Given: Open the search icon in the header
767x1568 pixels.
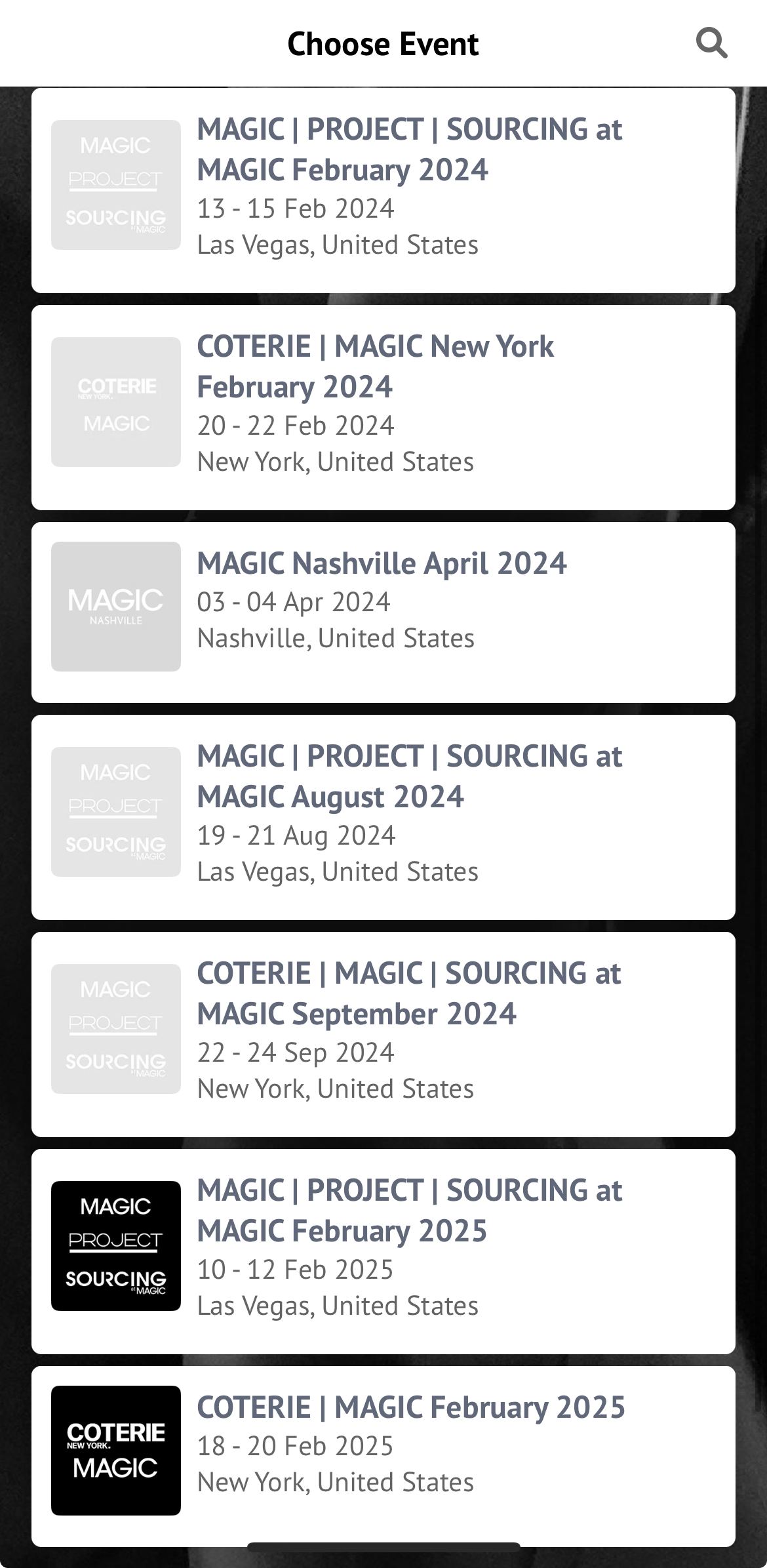Looking at the screenshot, I should click(x=711, y=43).
